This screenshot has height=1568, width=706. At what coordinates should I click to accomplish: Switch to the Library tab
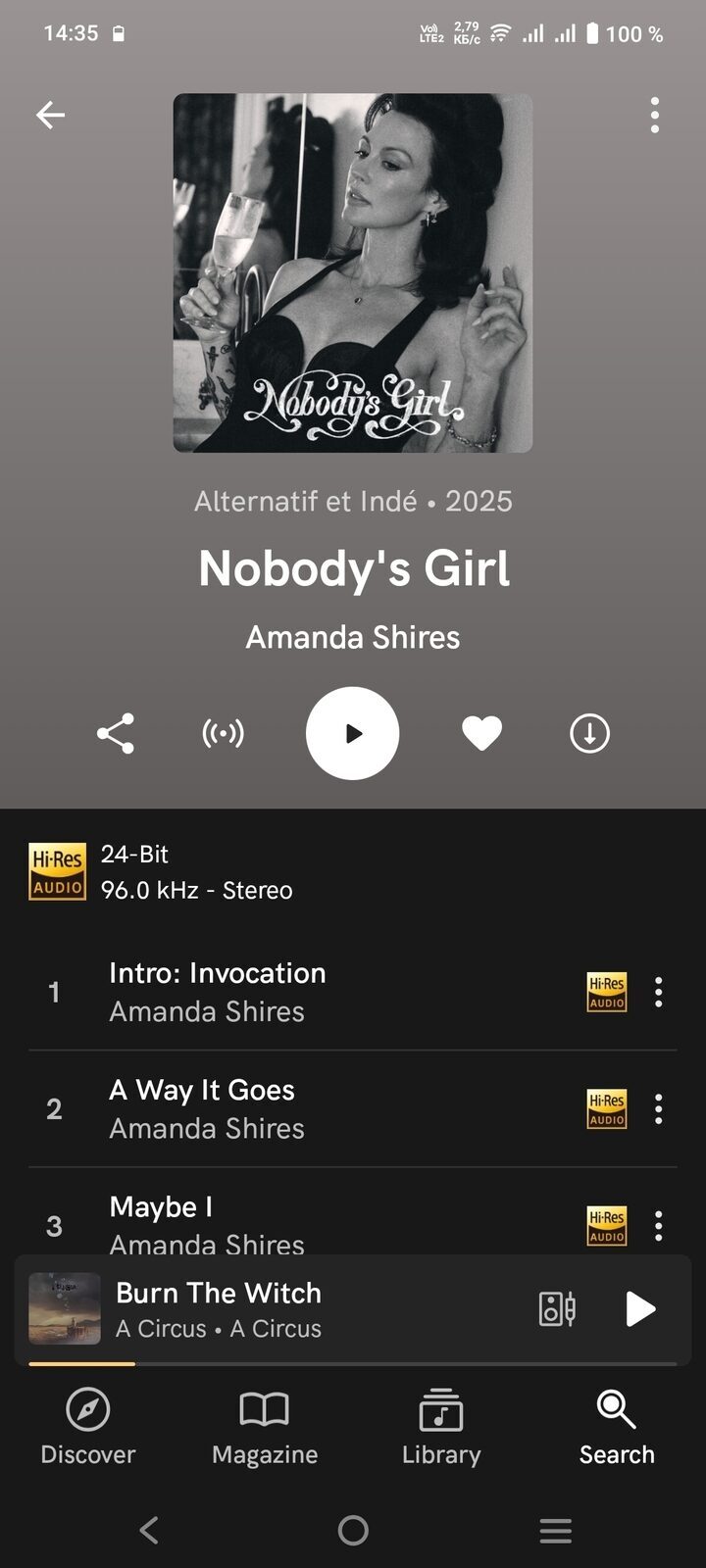click(x=441, y=1427)
